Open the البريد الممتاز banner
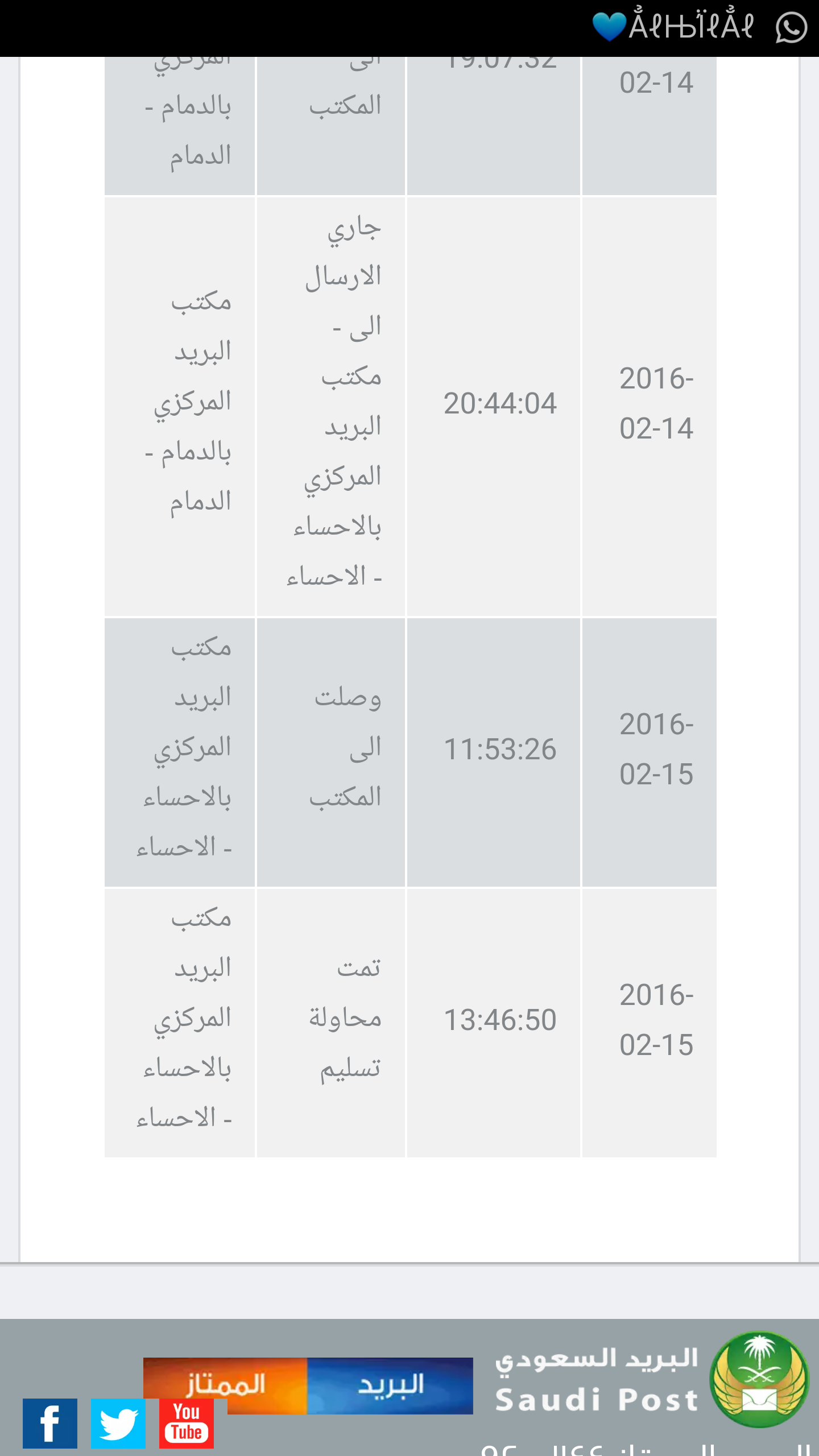The image size is (819, 1456). pyautogui.click(x=308, y=1385)
